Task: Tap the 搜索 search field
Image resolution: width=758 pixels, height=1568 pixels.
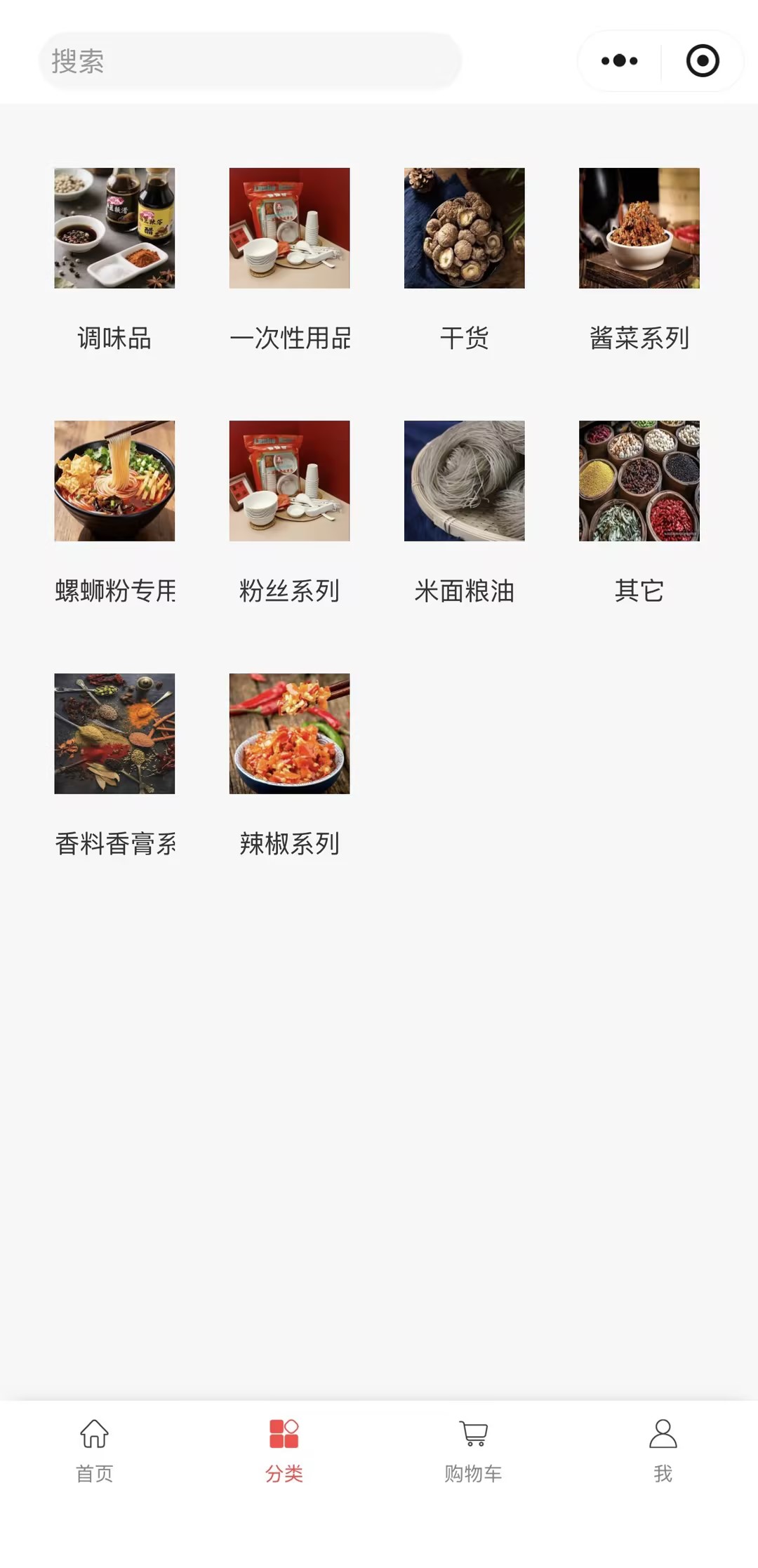Action: tap(249, 61)
